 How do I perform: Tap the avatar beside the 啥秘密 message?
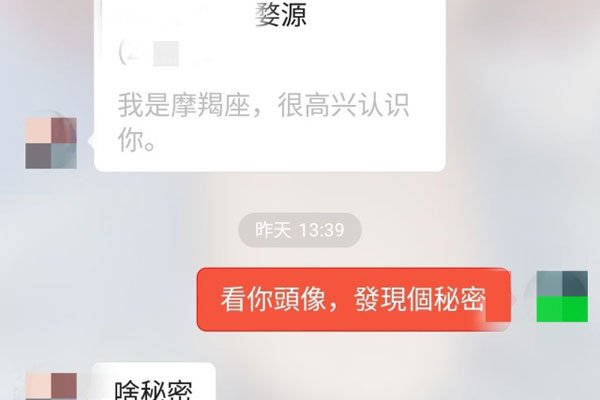(50, 386)
